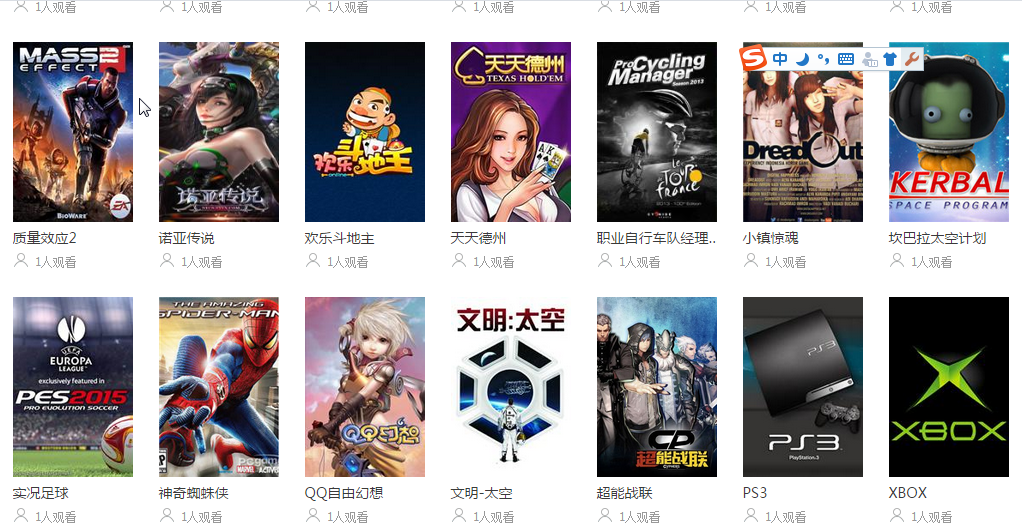Open the 文明-太空 game category
Image resolution: width=1022 pixels, height=524 pixels.
[510, 387]
